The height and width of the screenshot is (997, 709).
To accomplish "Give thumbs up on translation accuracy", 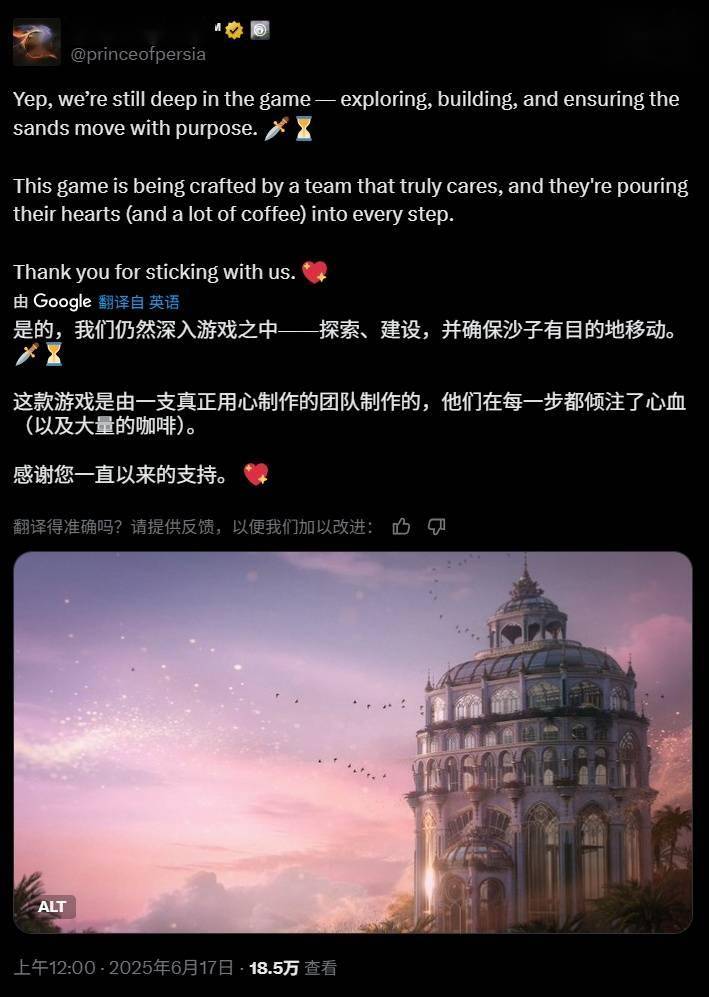I will point(401,526).
